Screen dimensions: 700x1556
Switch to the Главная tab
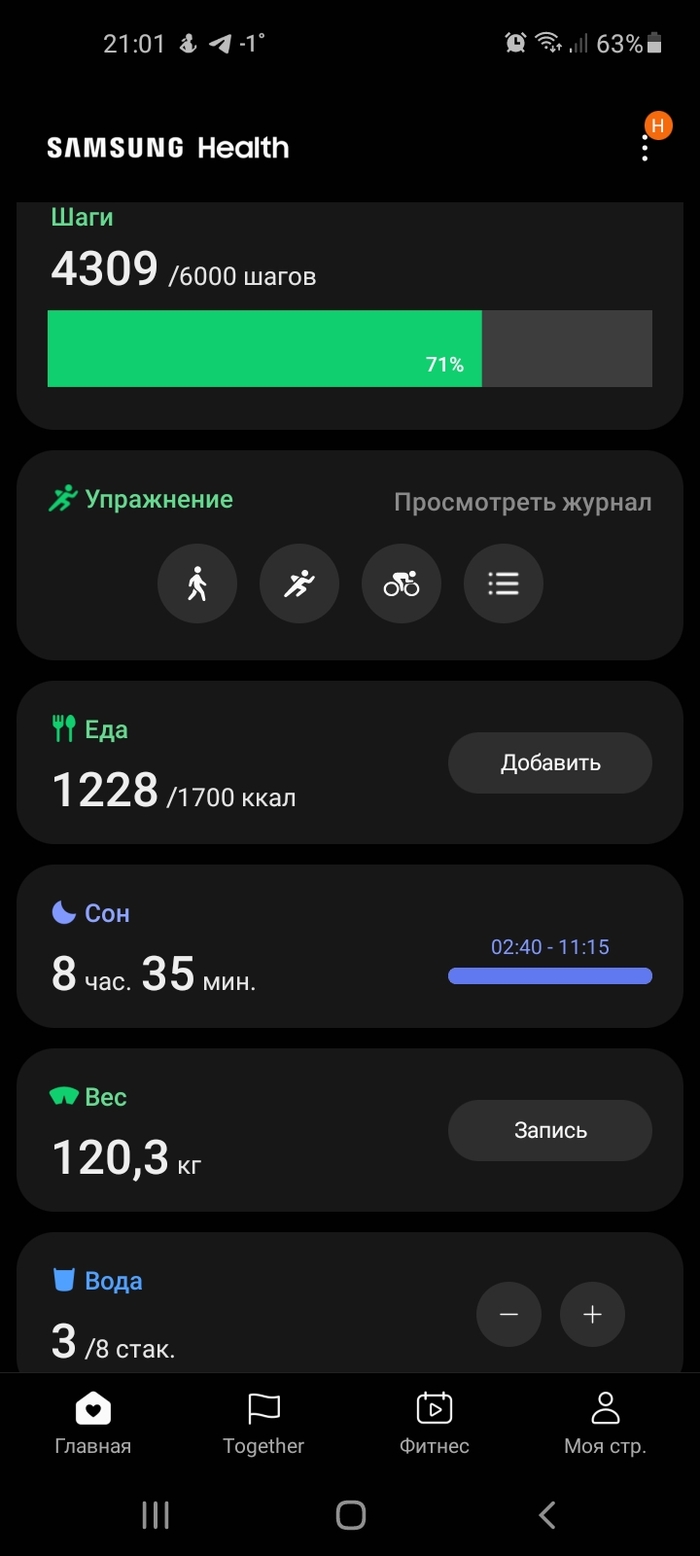pos(93,1422)
